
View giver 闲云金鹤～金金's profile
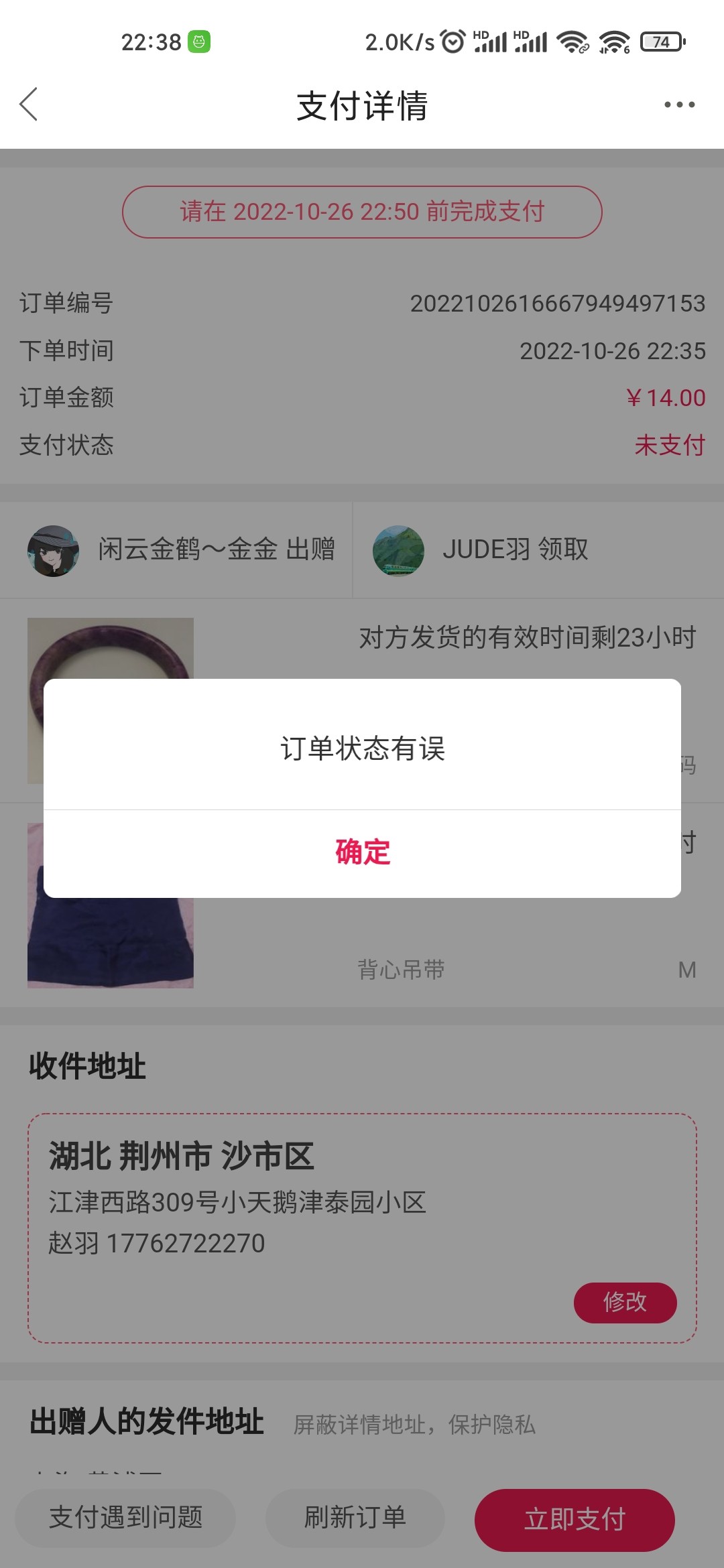click(53, 551)
